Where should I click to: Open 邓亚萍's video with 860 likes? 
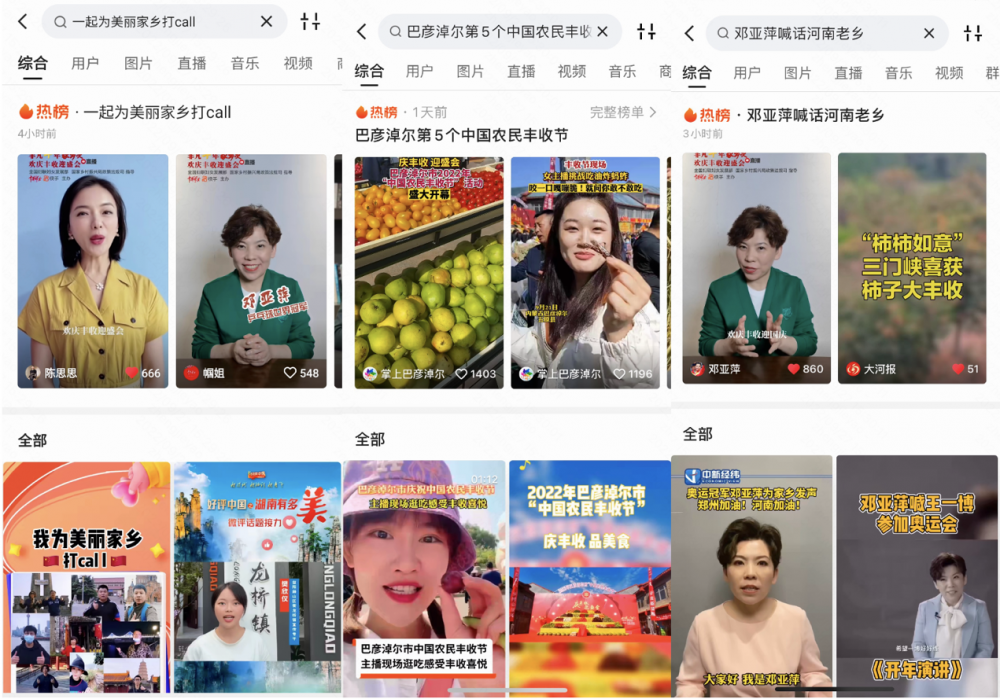[x=756, y=268]
